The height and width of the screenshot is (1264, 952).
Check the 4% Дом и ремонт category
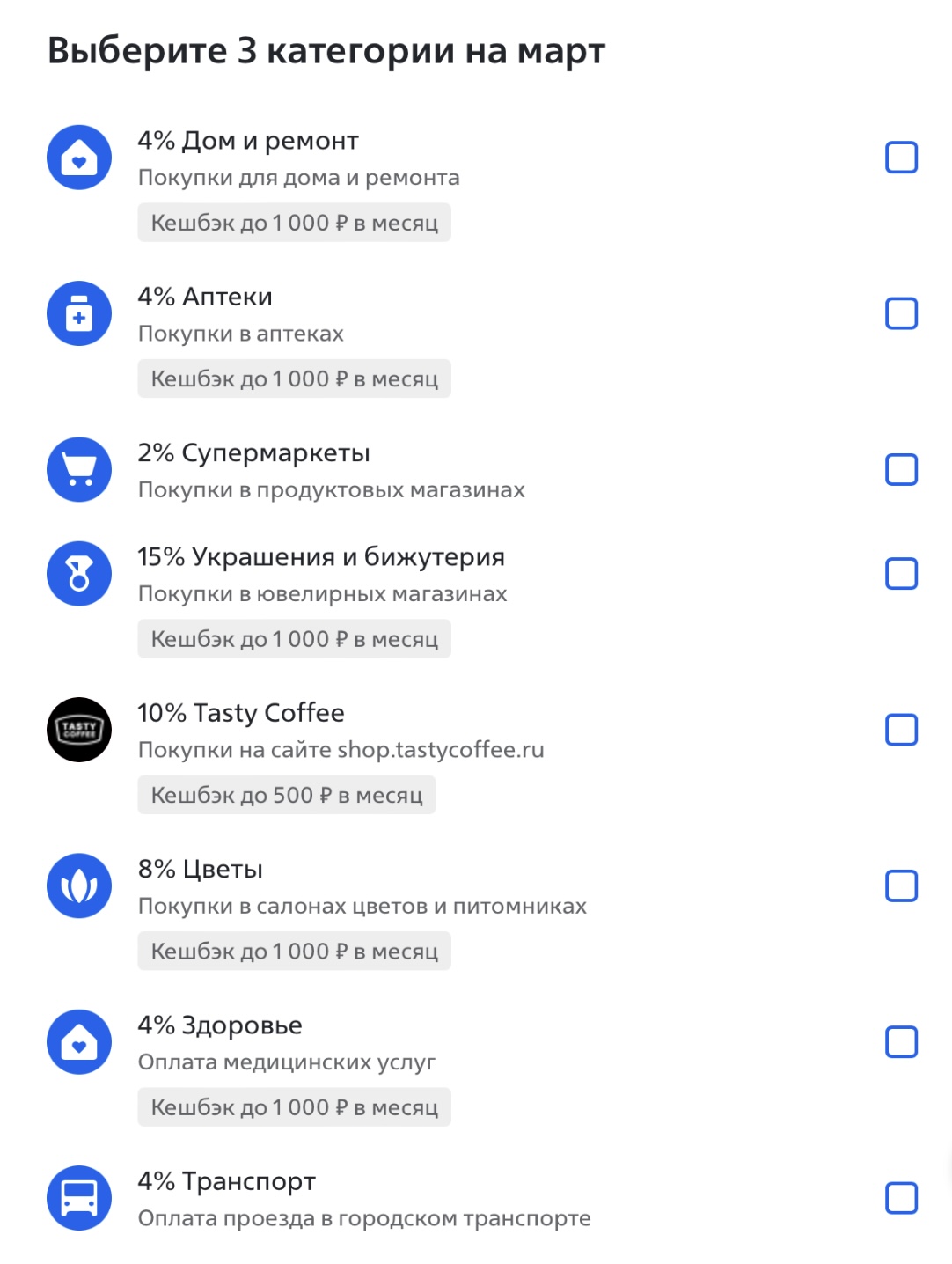(x=901, y=158)
